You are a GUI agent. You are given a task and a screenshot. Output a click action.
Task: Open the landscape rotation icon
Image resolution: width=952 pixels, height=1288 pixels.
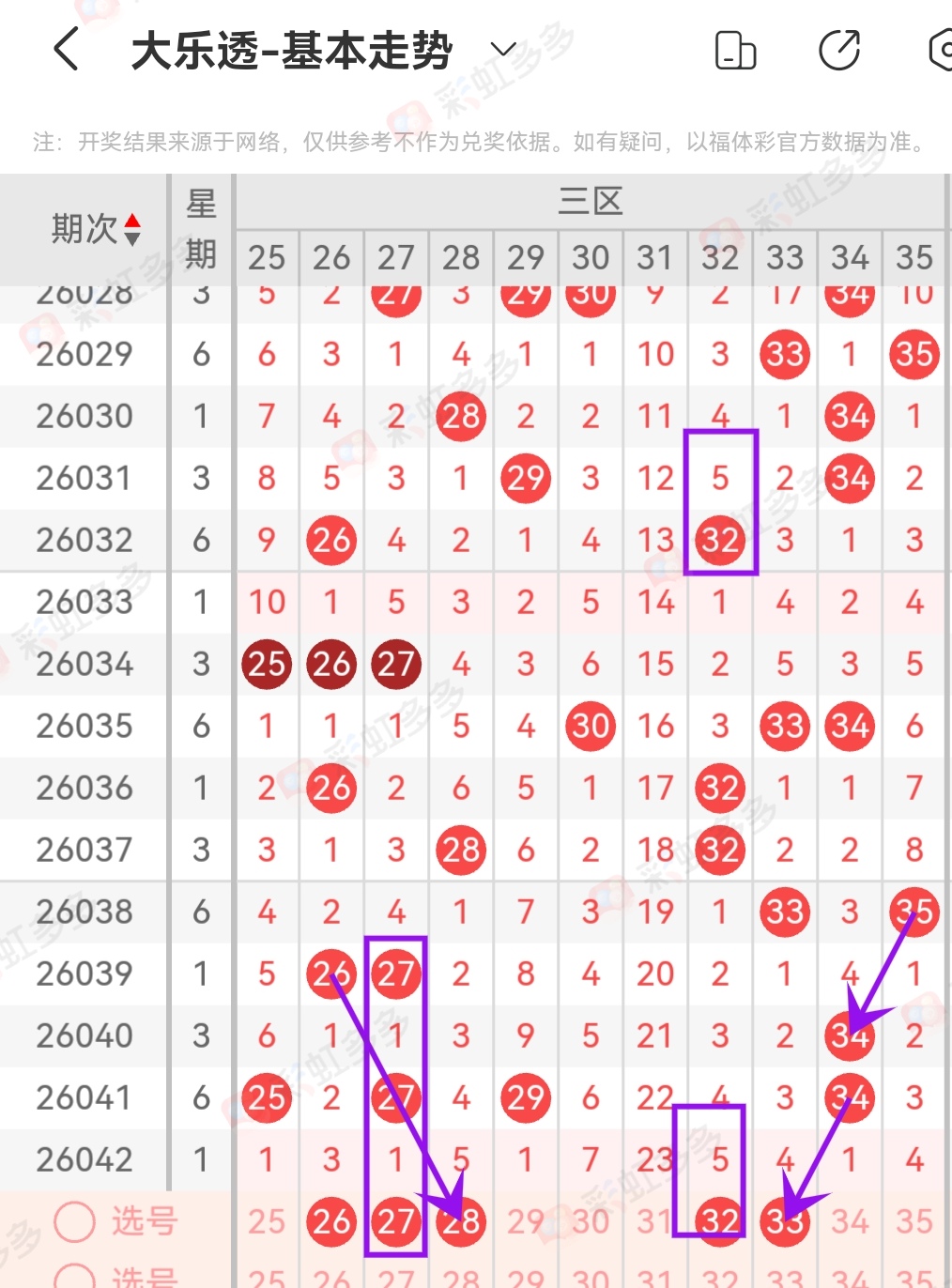coord(735,49)
